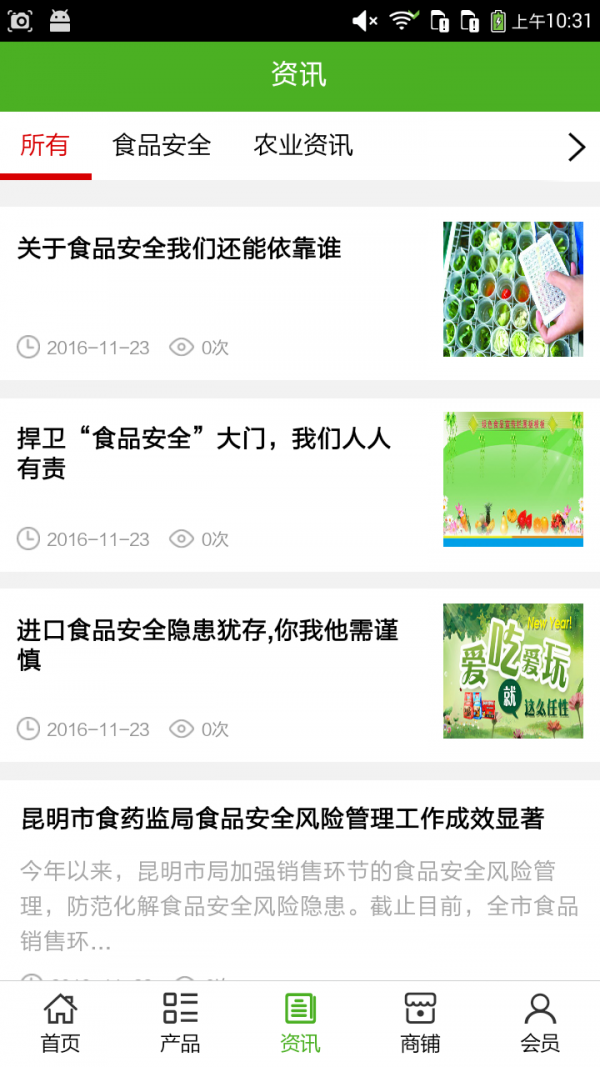Viewport: 600px width, 1067px height.
Task: Expand more categories with the right arrow
Action: point(576,148)
